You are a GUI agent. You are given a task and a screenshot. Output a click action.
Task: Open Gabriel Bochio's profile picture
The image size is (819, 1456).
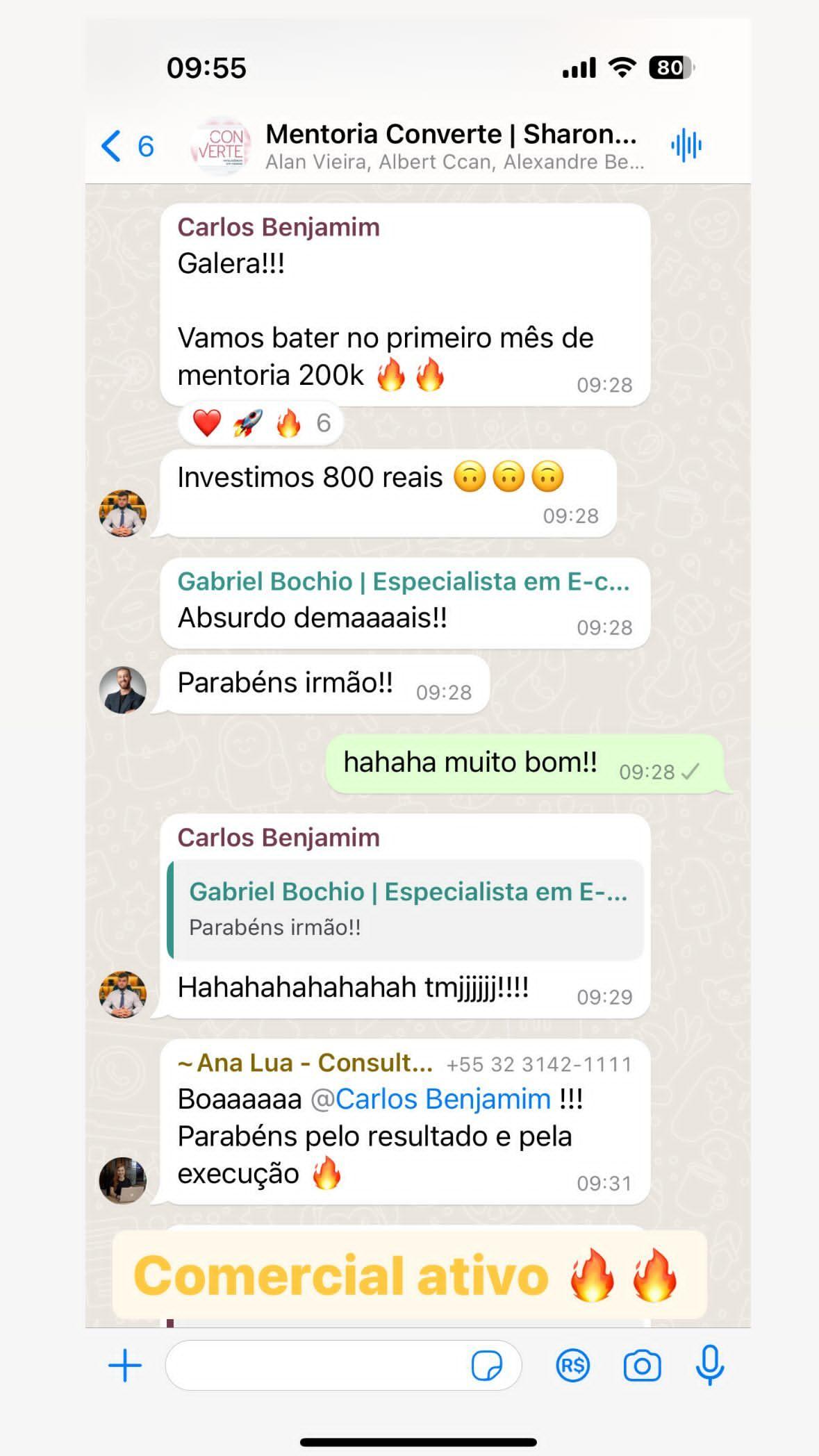(x=123, y=690)
